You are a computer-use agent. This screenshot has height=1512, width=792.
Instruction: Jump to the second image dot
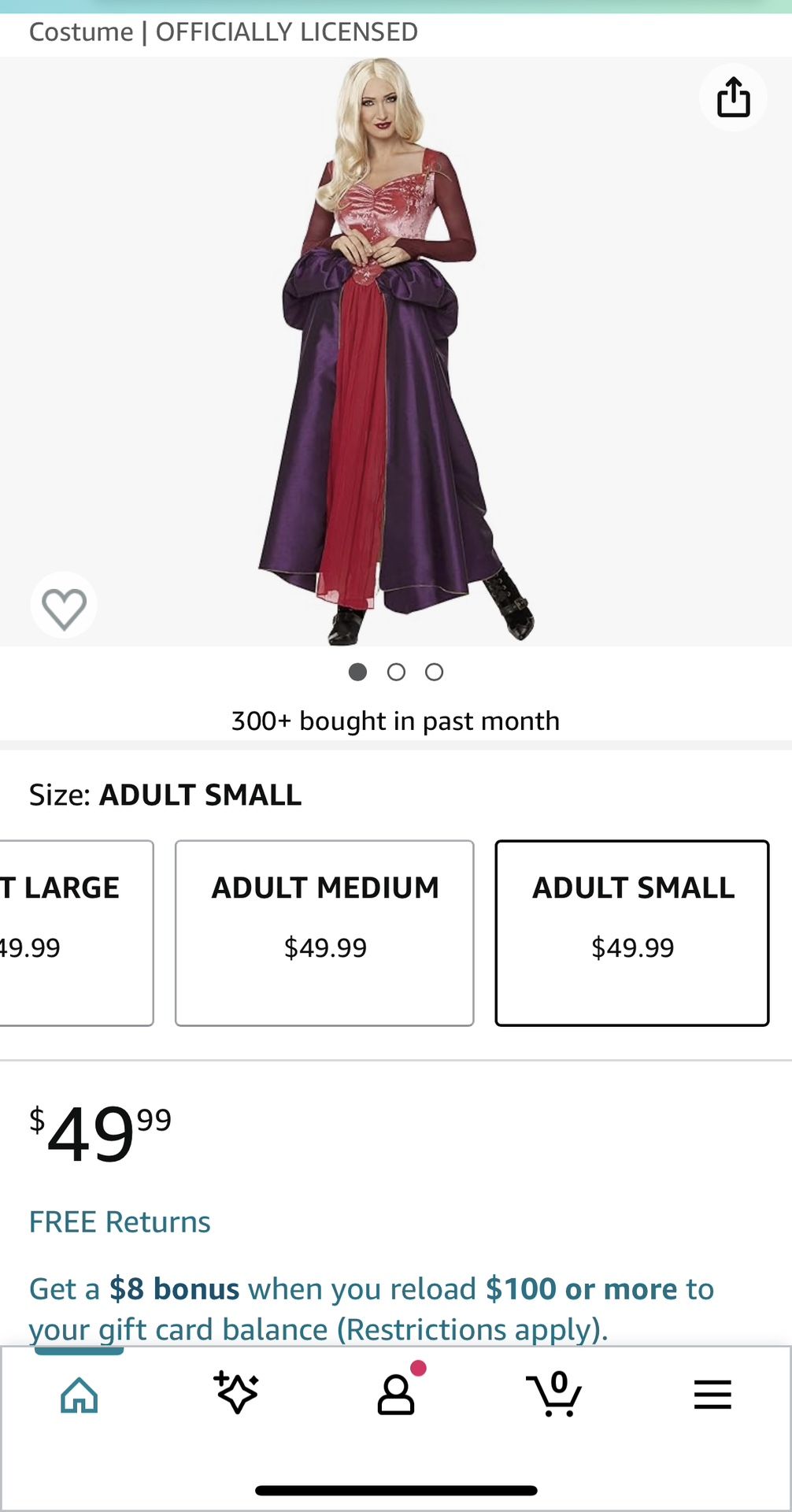pyautogui.click(x=396, y=672)
